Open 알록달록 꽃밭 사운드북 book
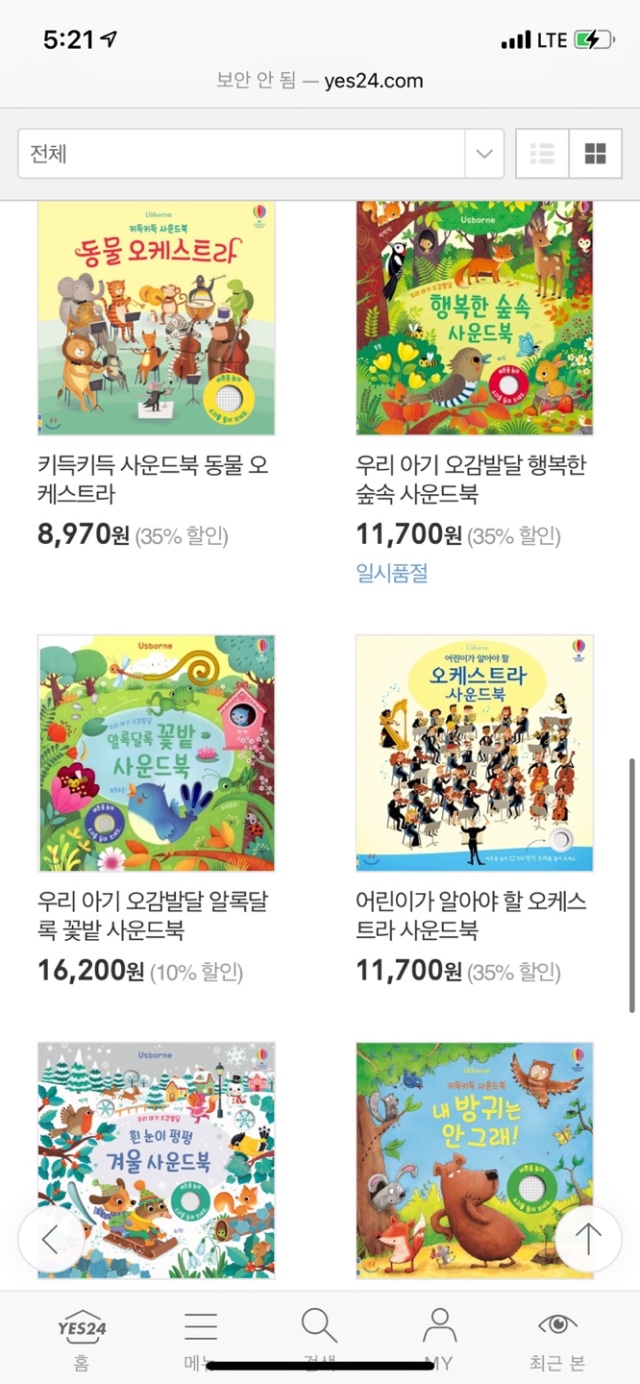 coord(156,753)
